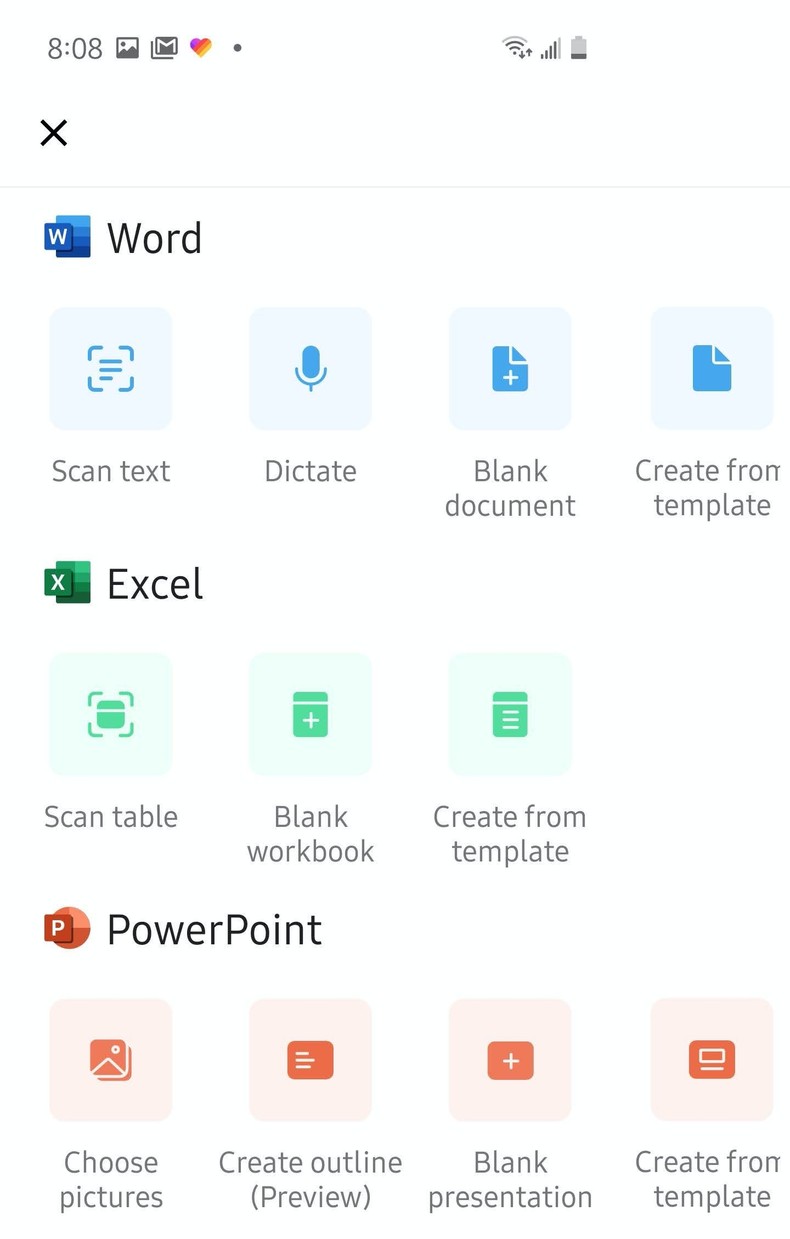Create a blank Word document
Viewport: 790px width, 1239px height.
[x=510, y=368]
